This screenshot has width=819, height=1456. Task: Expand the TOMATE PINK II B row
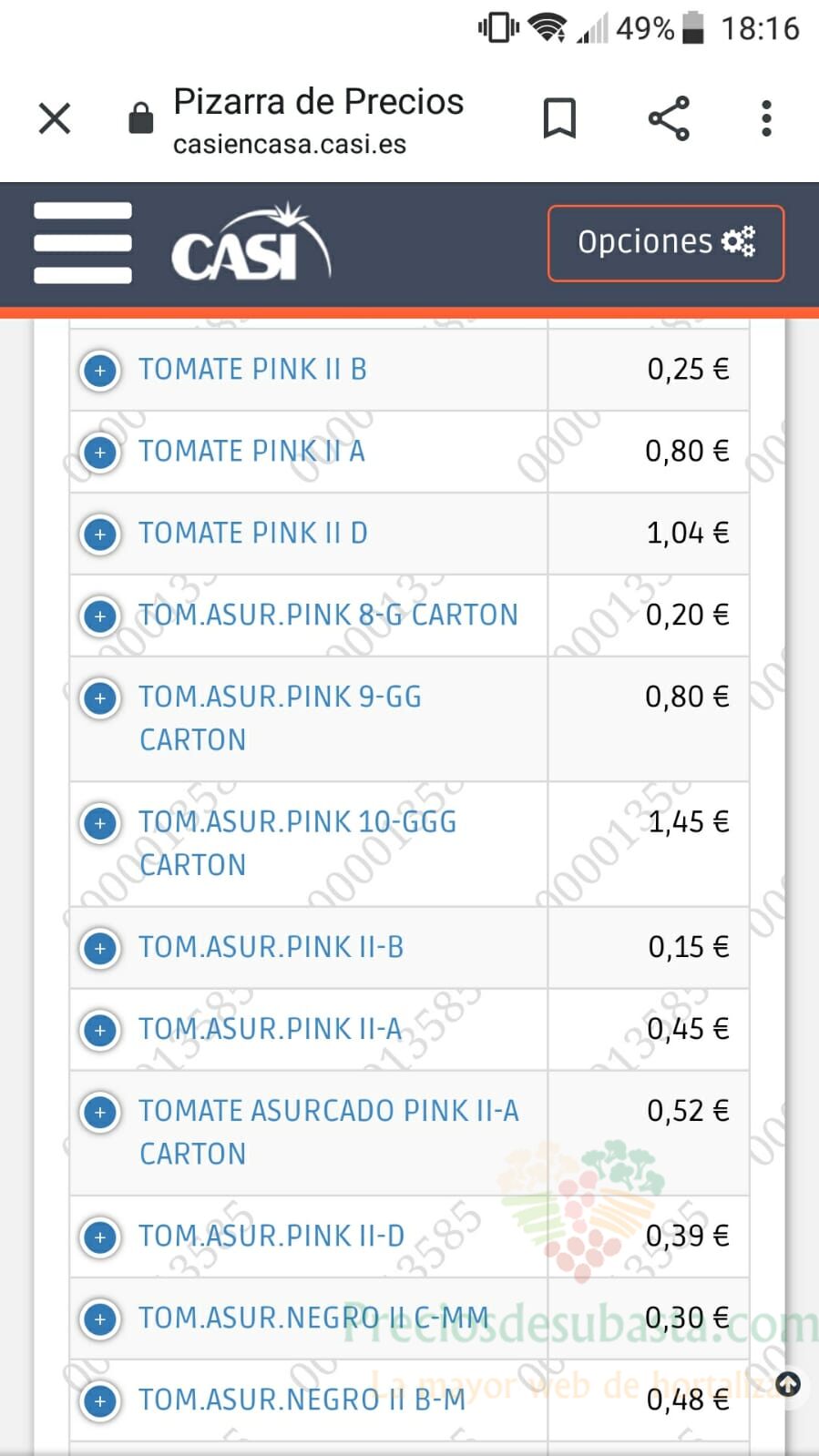tap(100, 371)
